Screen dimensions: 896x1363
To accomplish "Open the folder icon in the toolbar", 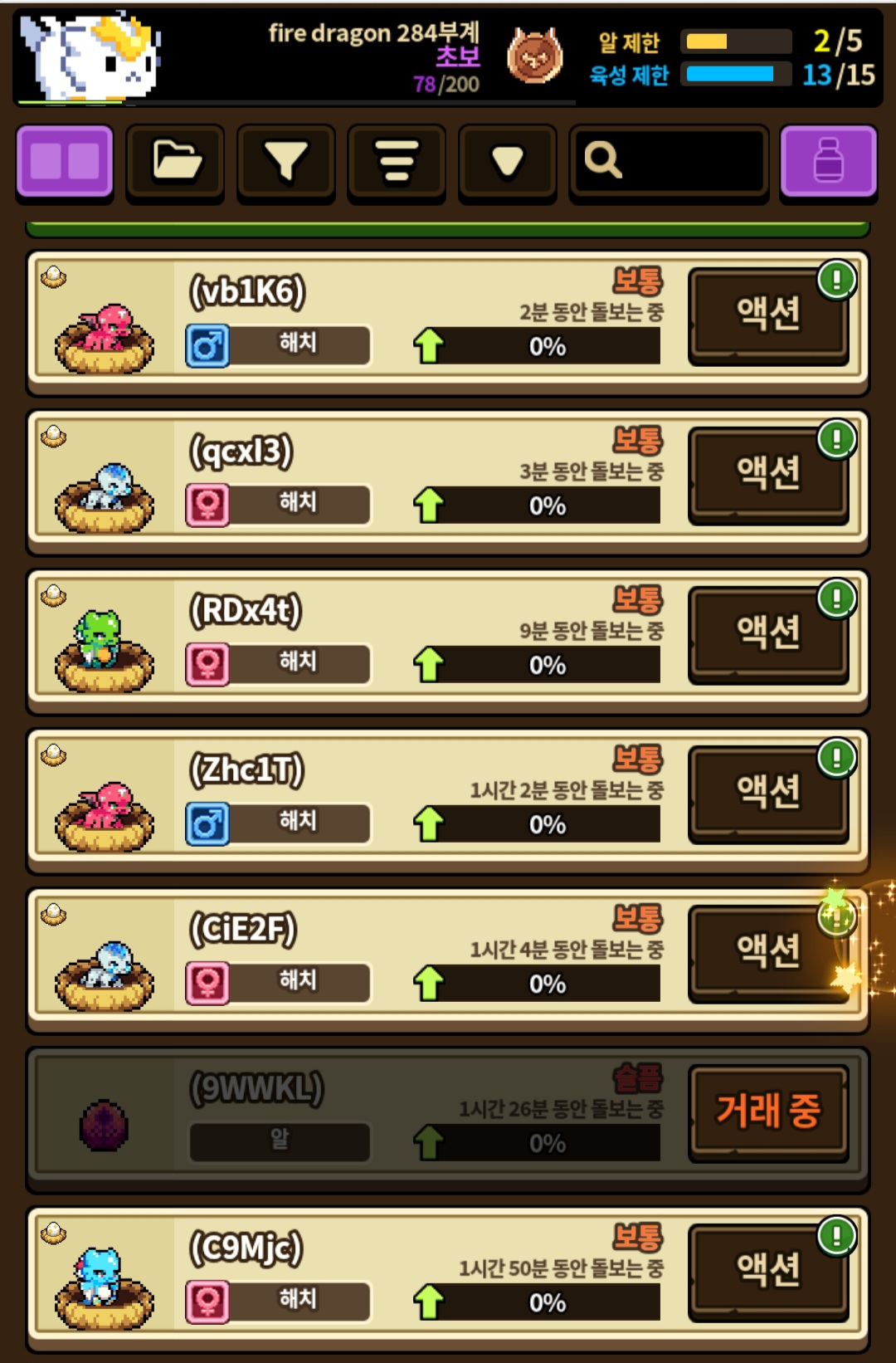I will (175, 162).
